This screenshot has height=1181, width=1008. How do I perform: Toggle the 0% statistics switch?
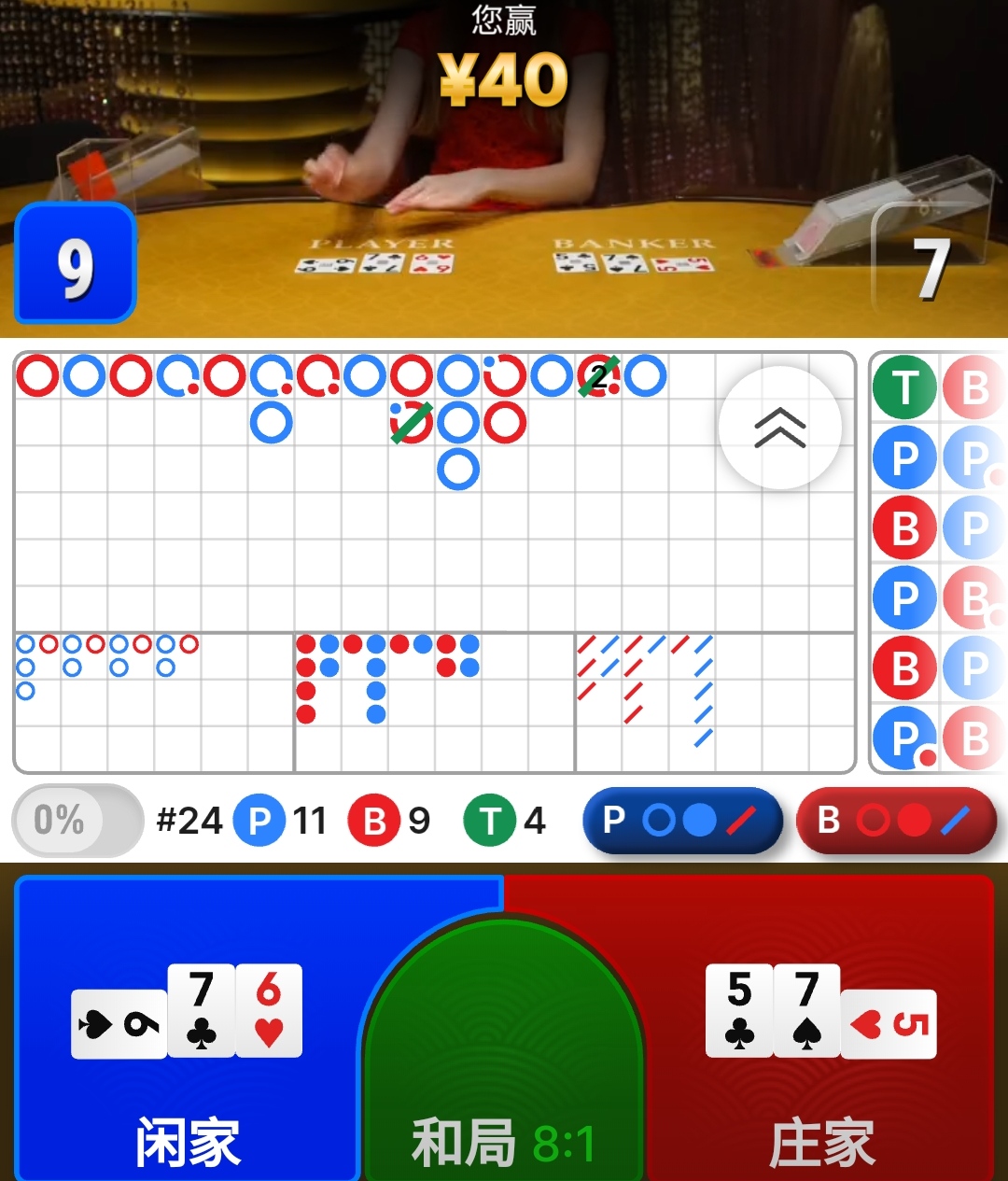pos(77,821)
